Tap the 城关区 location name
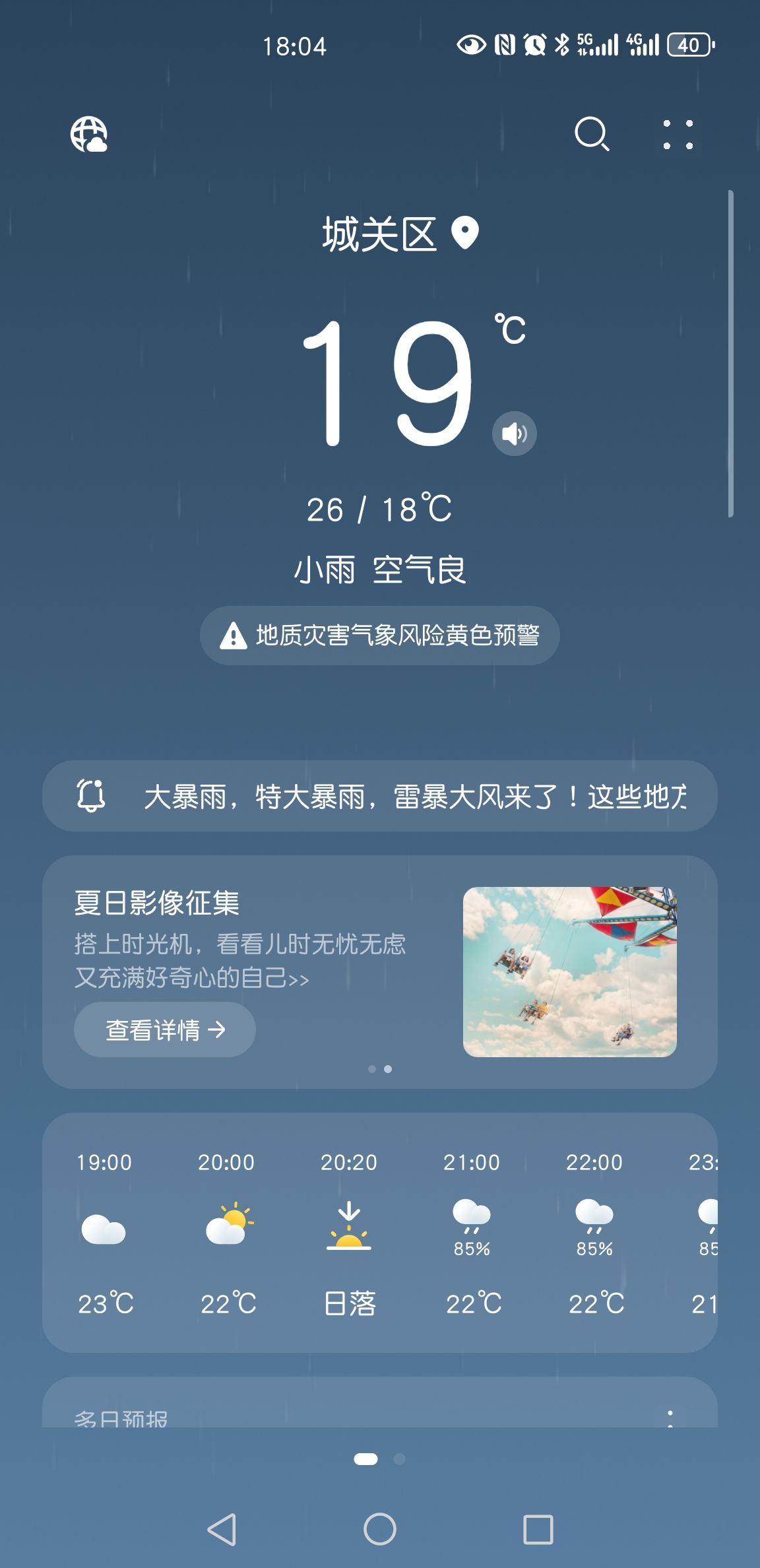The image size is (760, 1568). click(379, 234)
